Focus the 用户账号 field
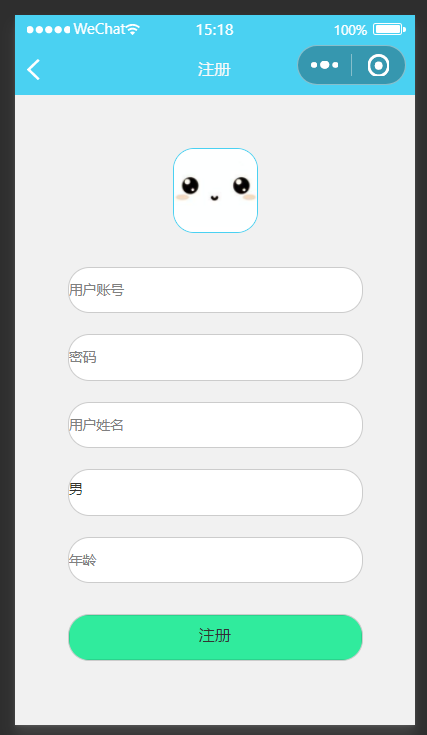 pyautogui.click(x=216, y=290)
